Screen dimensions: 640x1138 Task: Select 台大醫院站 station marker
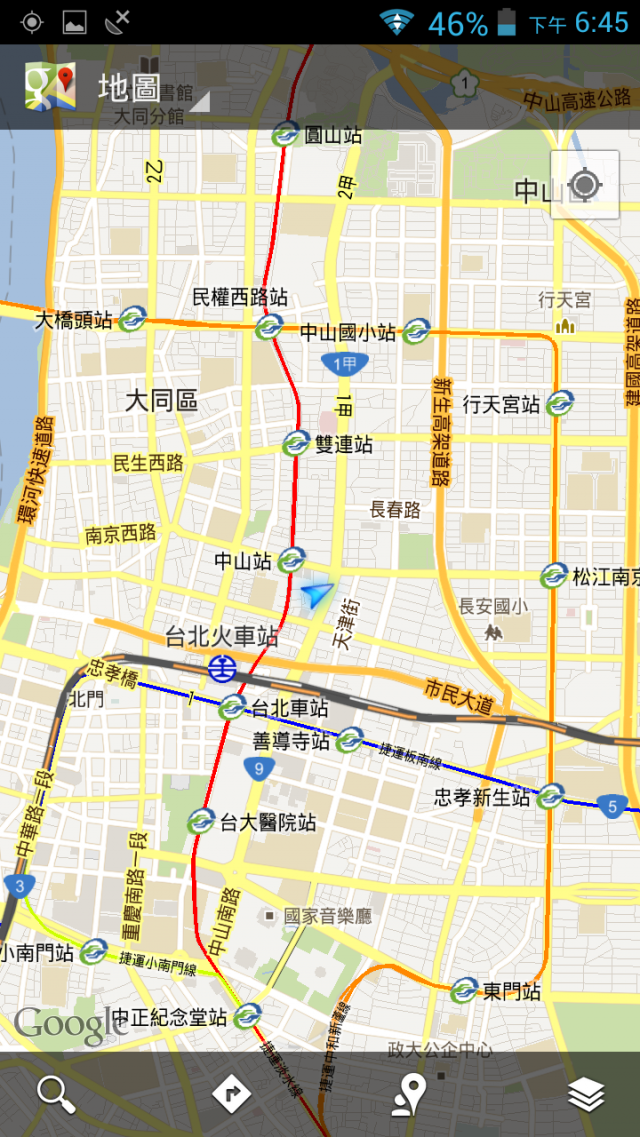(x=201, y=822)
